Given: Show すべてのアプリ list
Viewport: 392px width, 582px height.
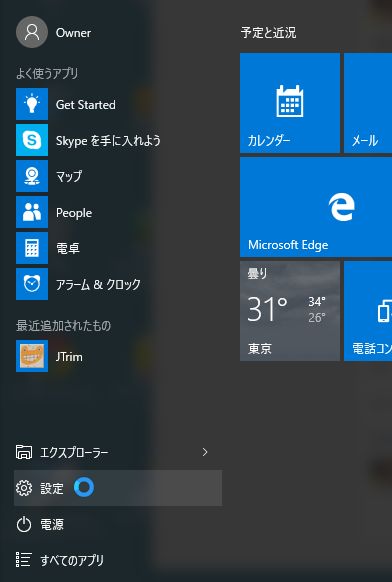Looking at the screenshot, I should [x=118, y=560].
